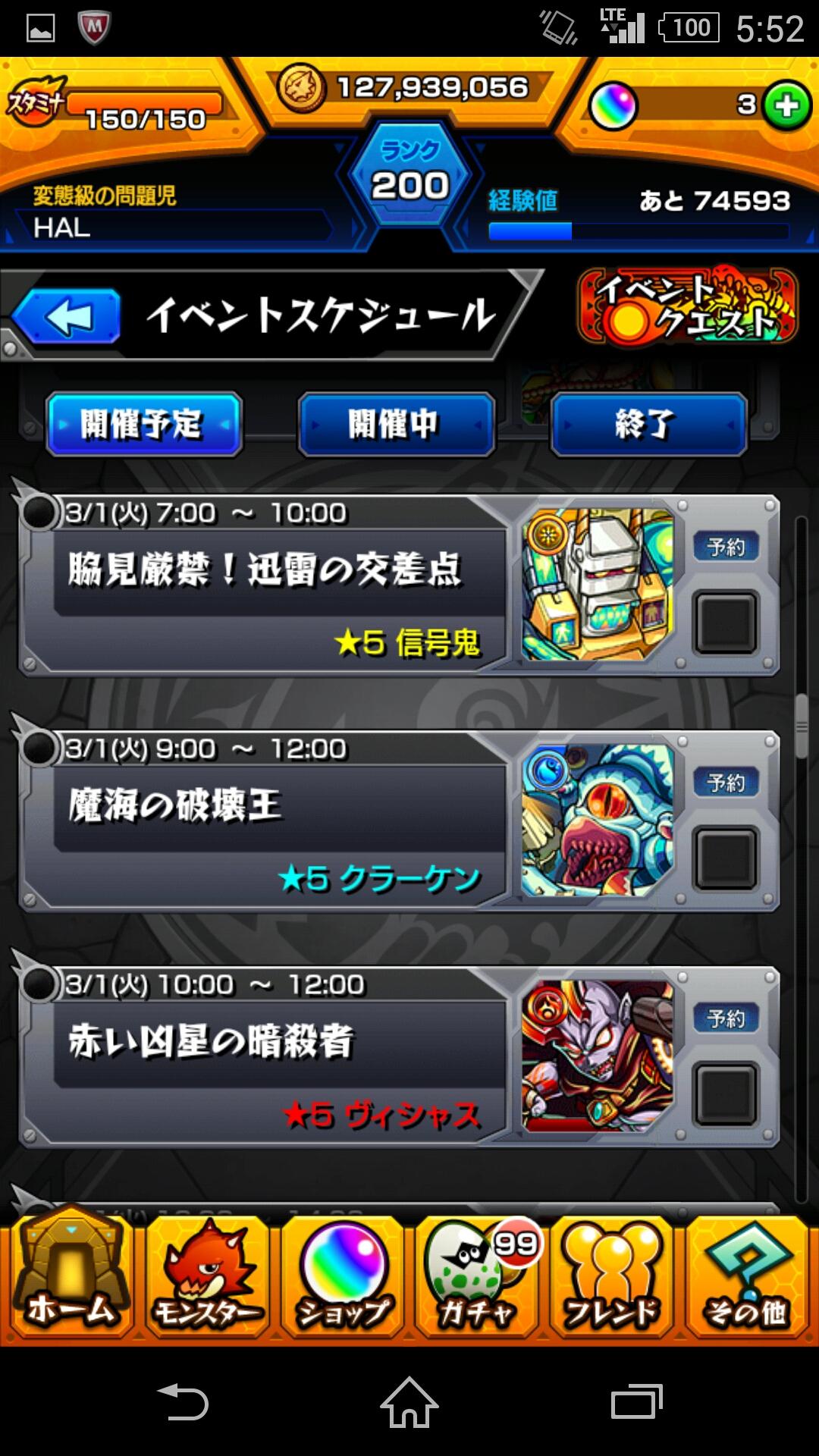Switch to the フレンド tab

click(x=613, y=1277)
